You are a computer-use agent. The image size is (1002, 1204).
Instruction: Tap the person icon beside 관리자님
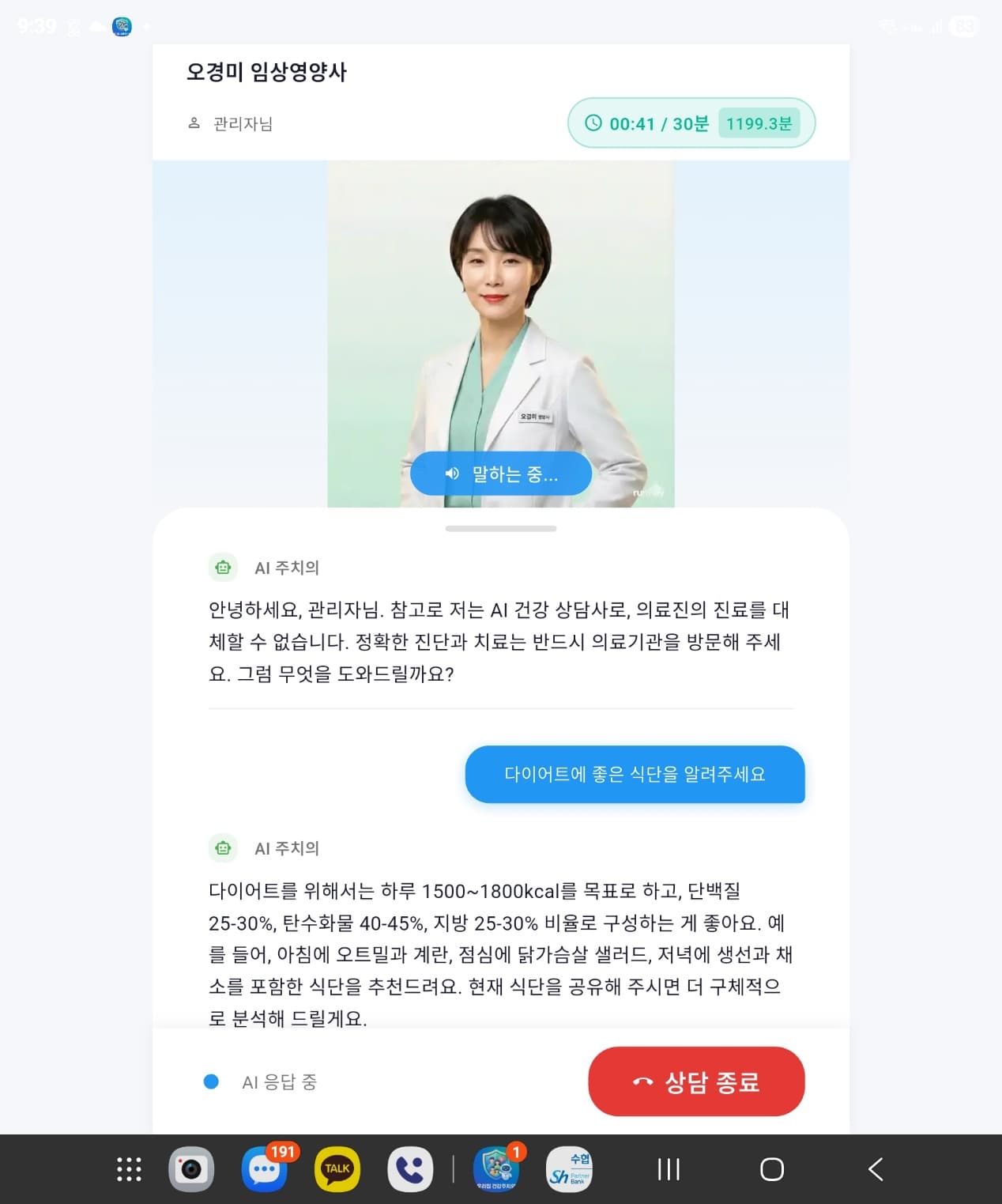click(194, 123)
